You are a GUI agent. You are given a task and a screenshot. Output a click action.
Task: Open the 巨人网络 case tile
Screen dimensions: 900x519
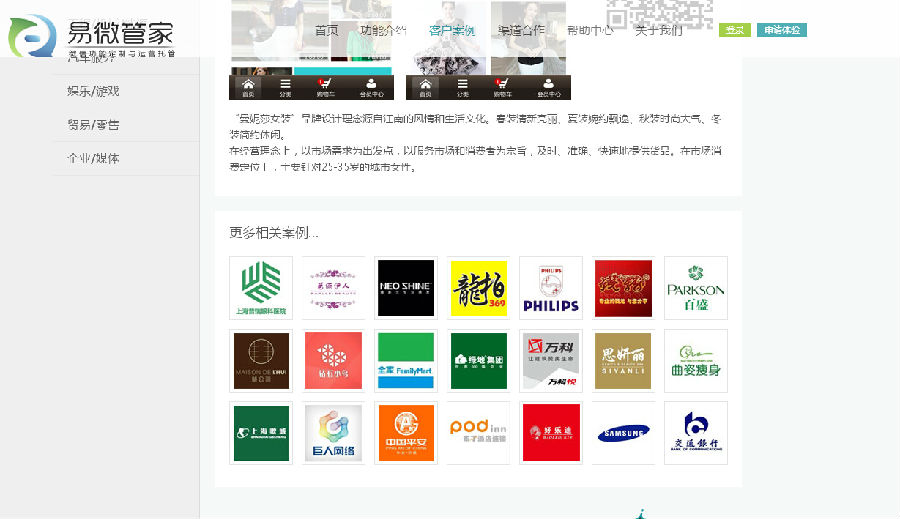tap(333, 433)
